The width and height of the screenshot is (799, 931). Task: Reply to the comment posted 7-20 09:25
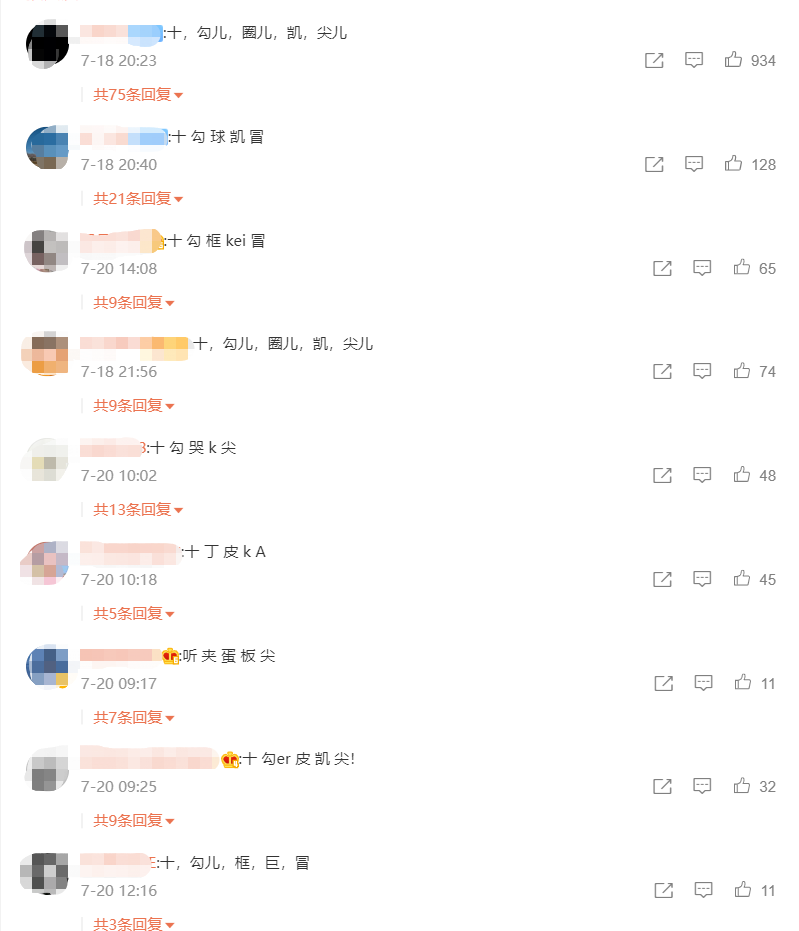click(x=702, y=787)
